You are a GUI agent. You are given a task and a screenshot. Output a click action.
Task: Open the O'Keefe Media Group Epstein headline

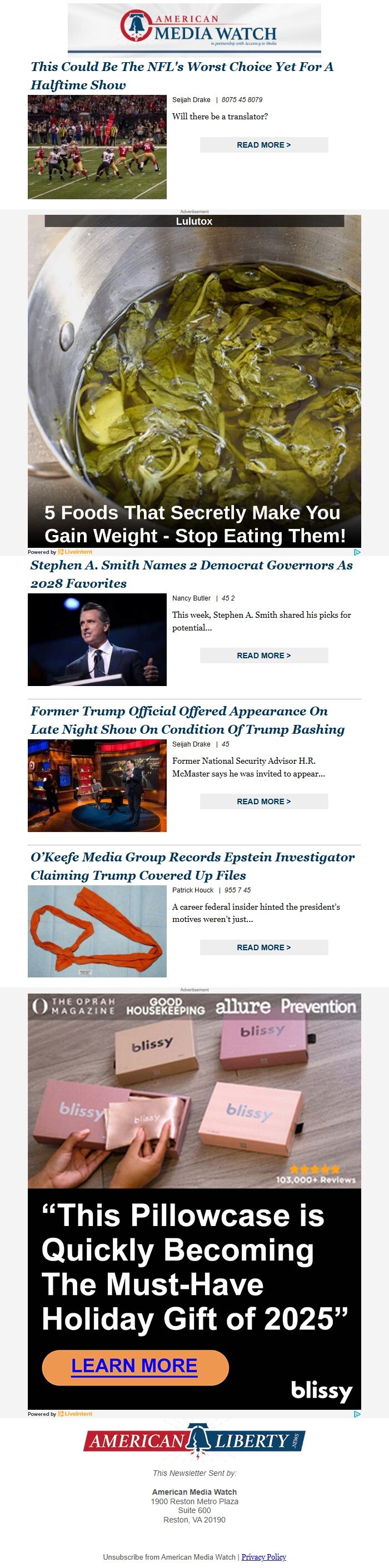click(192, 865)
